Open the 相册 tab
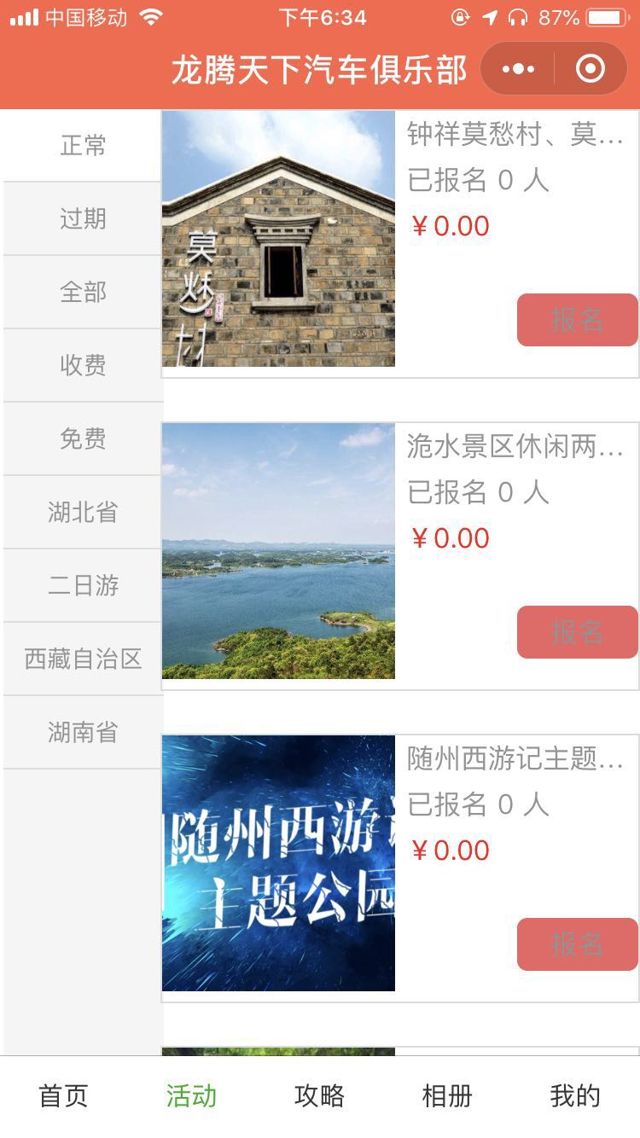640x1138 pixels. 447,1096
